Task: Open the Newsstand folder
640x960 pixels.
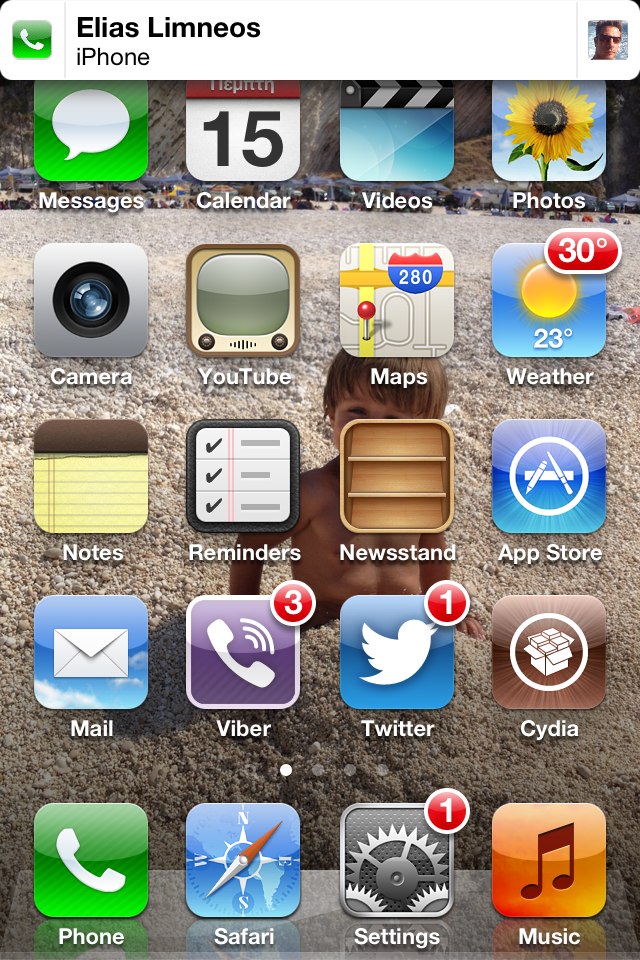Action: pyautogui.click(x=397, y=477)
